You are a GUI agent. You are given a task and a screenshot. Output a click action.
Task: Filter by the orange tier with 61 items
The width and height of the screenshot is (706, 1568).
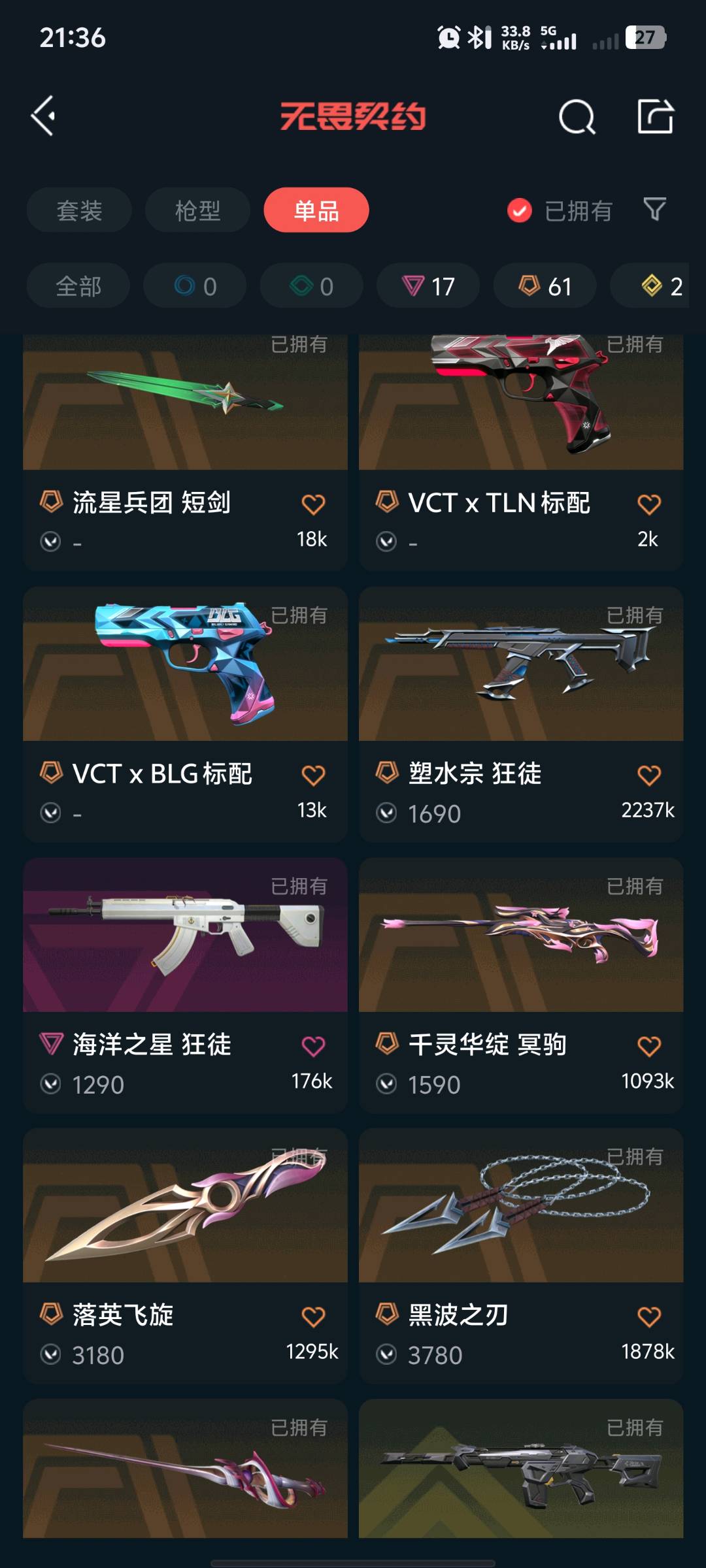tap(545, 286)
